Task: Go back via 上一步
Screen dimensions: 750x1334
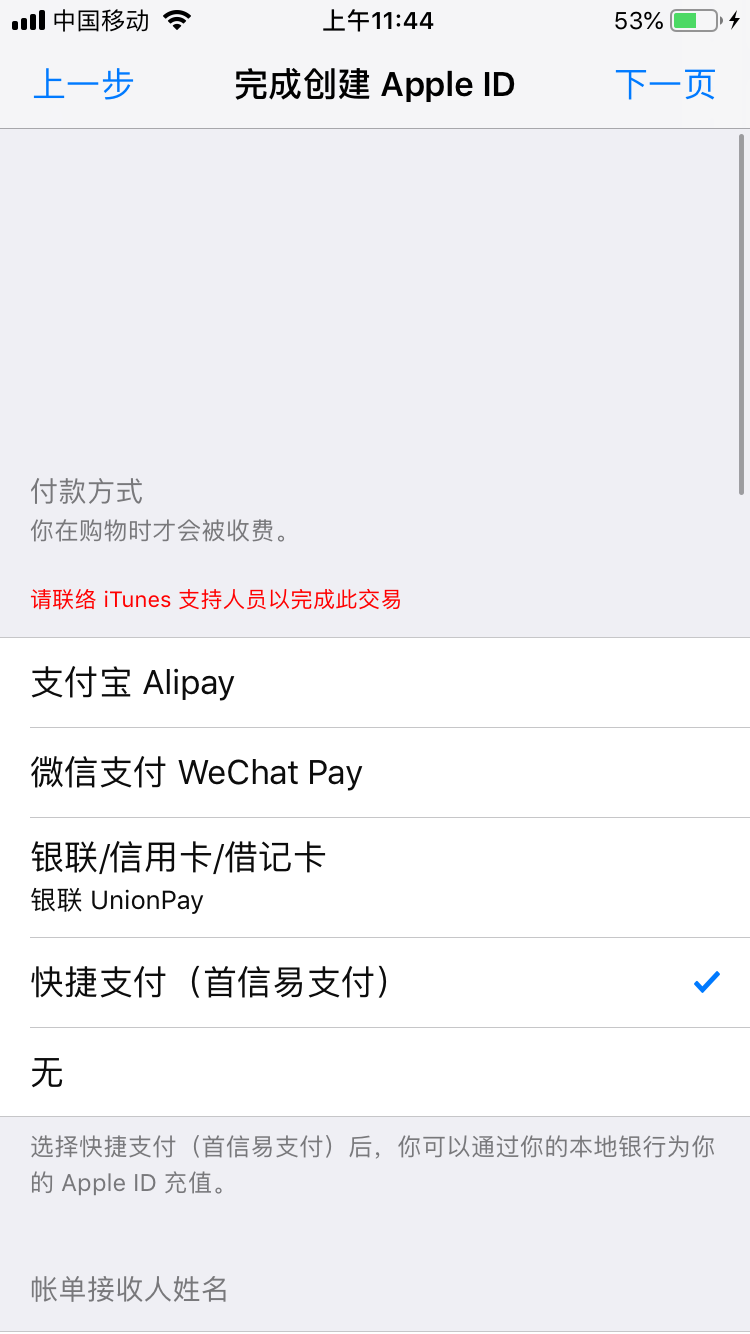Action: click(x=83, y=85)
